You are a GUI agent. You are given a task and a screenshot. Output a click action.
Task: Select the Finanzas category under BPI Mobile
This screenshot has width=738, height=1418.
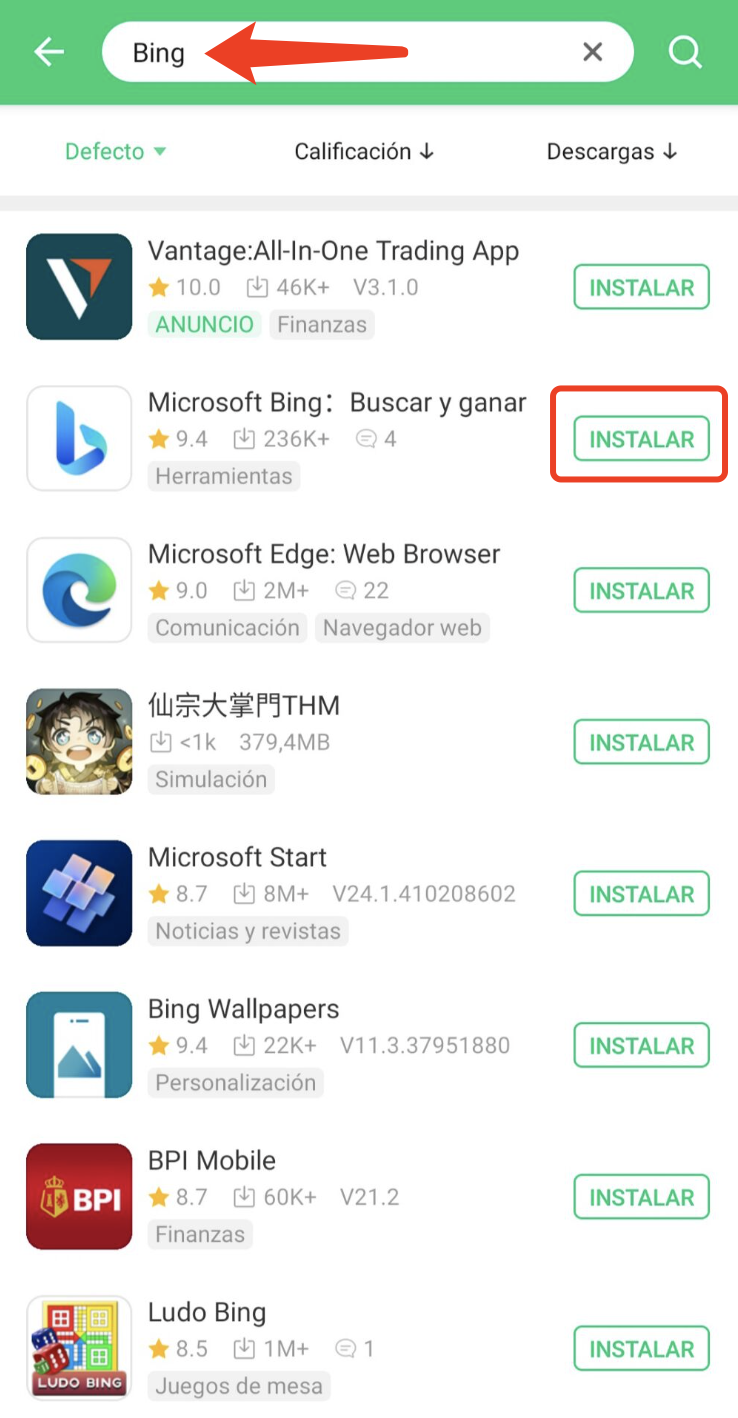click(199, 1234)
